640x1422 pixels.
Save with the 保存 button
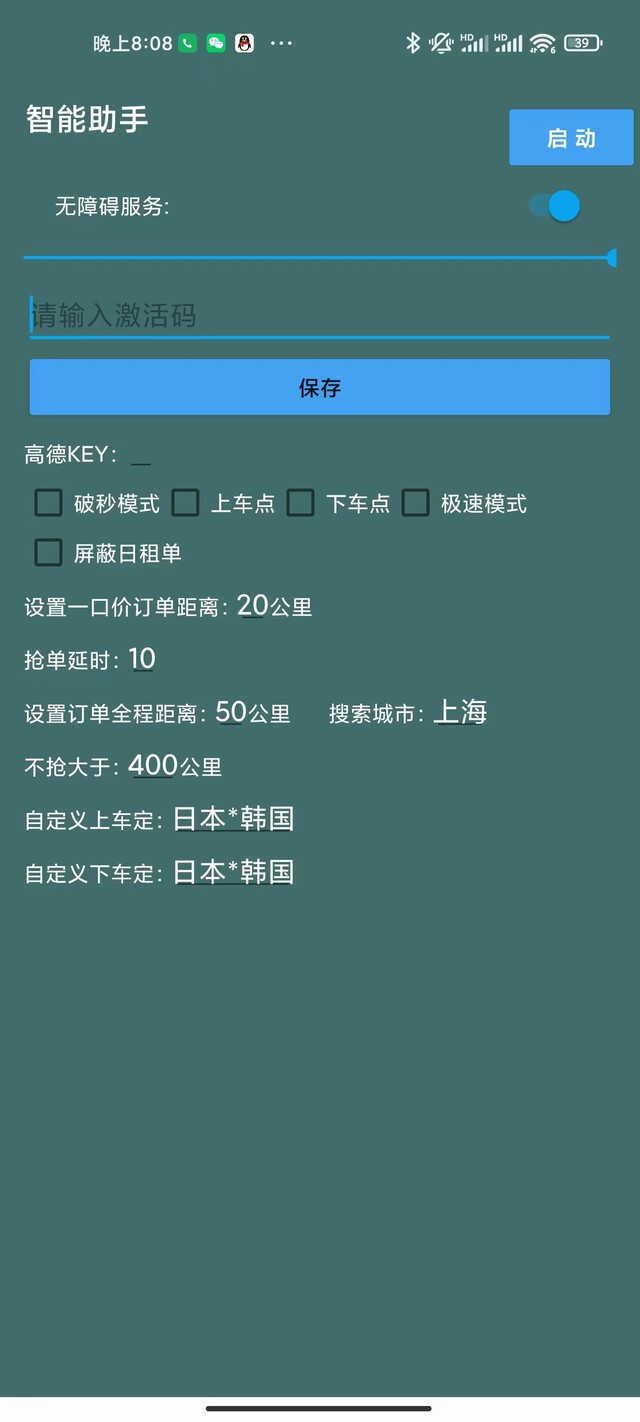[x=320, y=388]
